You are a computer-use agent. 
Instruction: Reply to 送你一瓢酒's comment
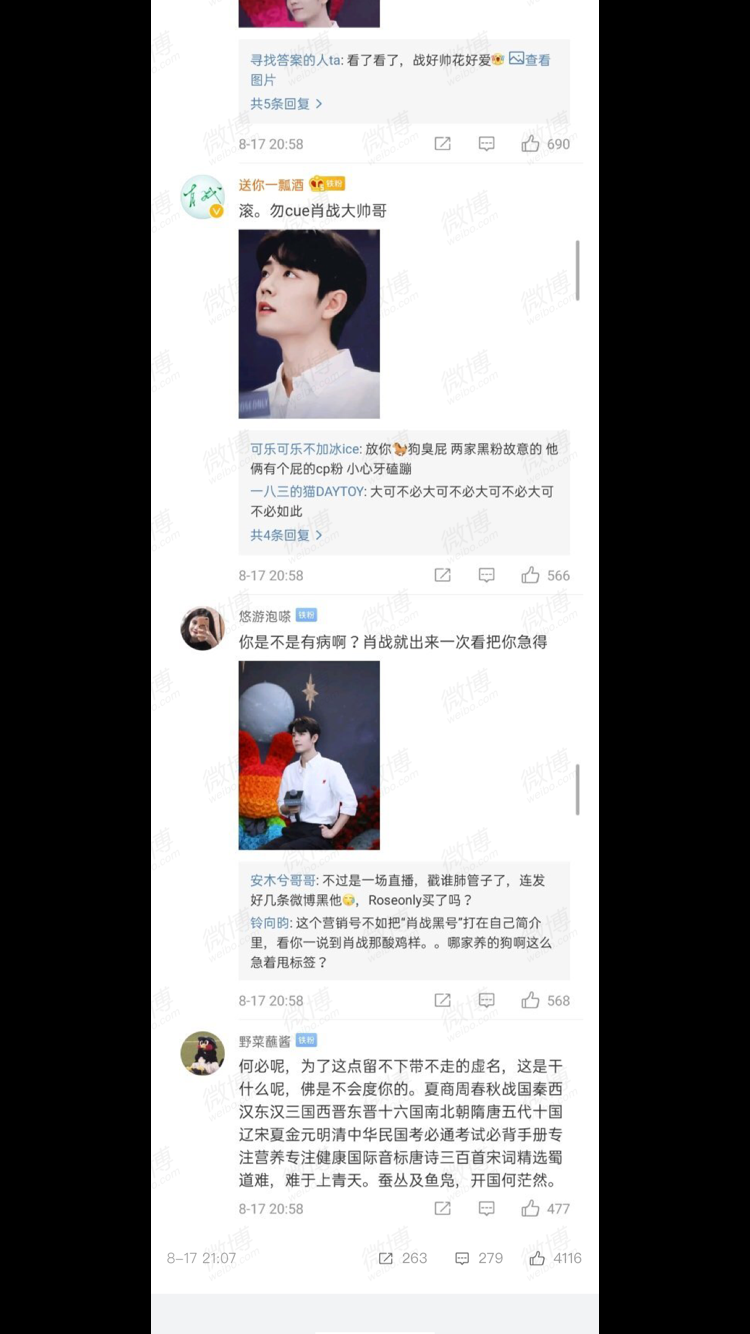point(487,575)
